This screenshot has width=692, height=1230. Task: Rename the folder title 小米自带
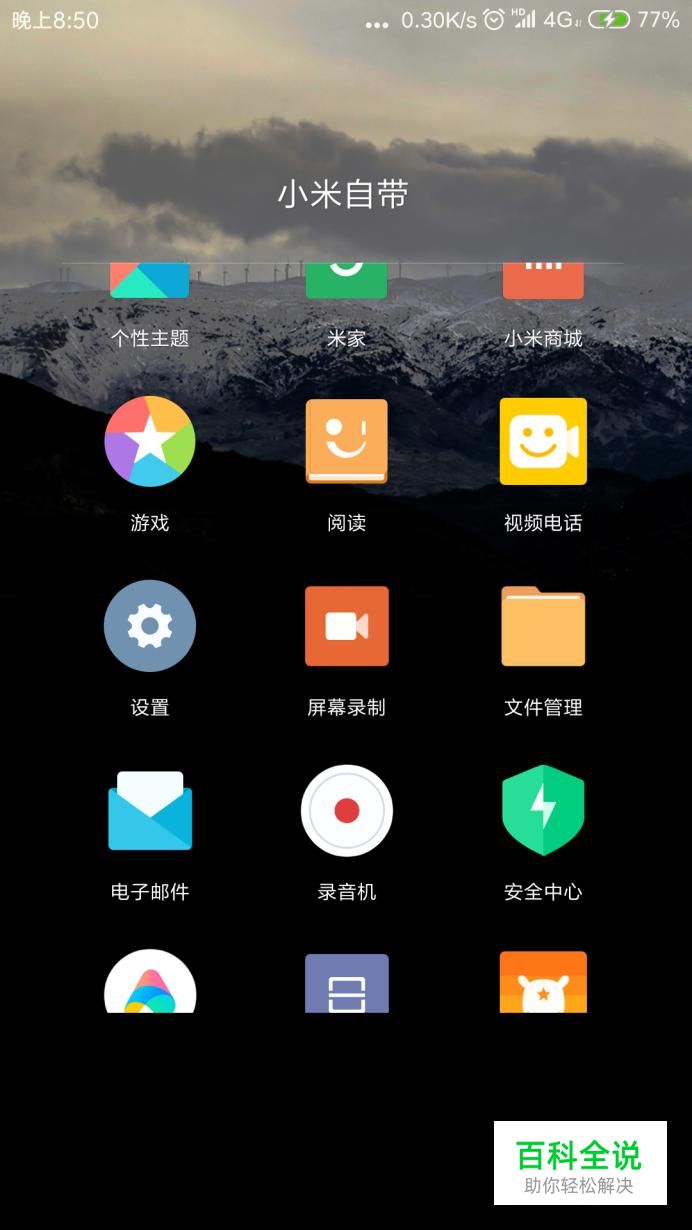click(343, 195)
